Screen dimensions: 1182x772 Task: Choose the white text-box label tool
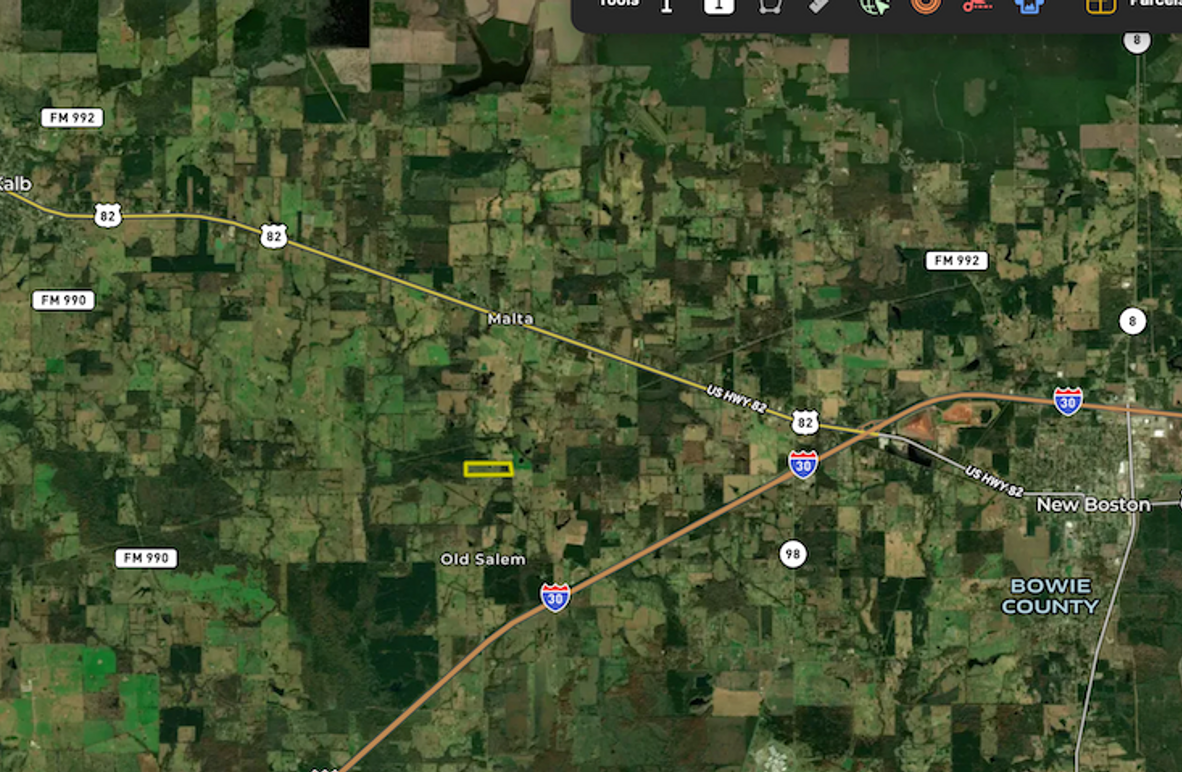(x=719, y=5)
